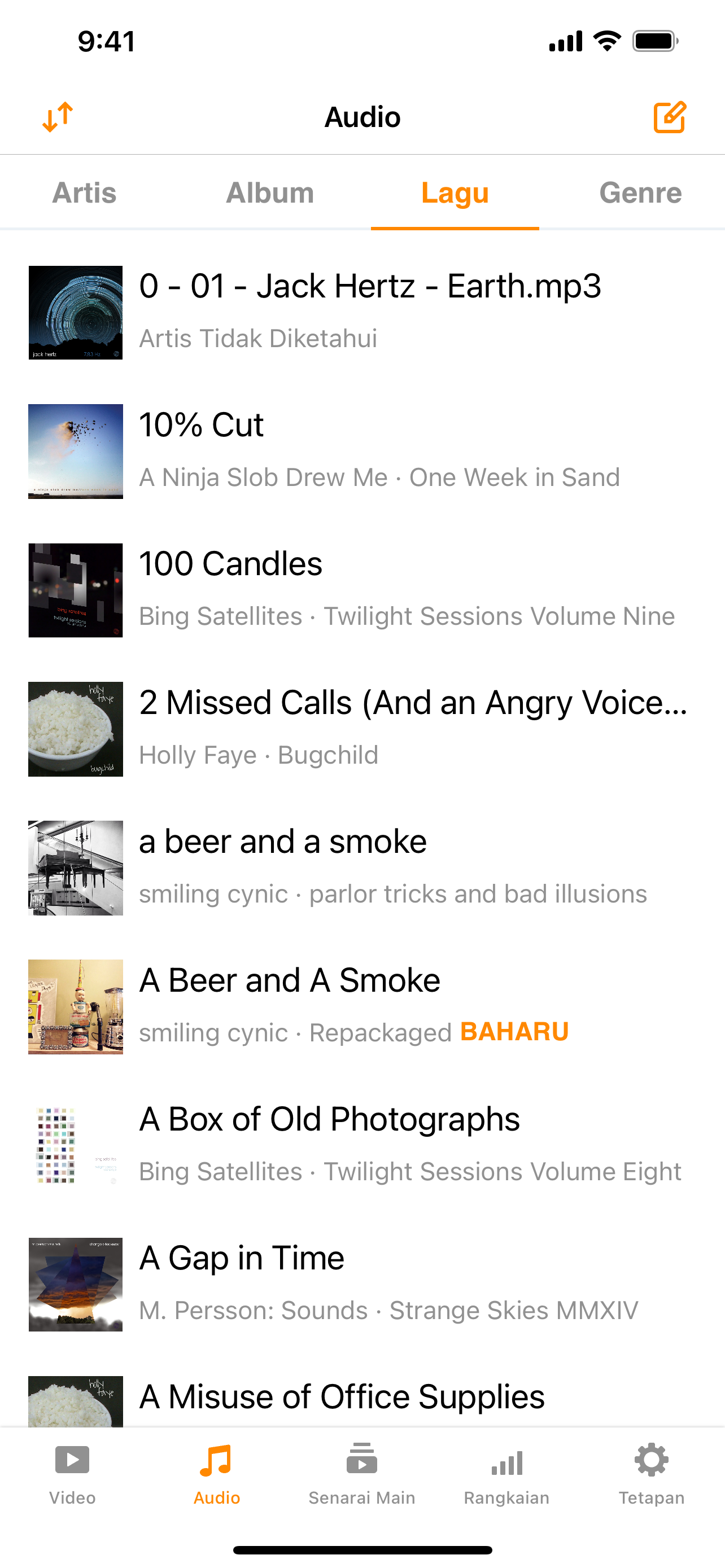The height and width of the screenshot is (1568, 725).
Task: Select the currently active Lagu tab
Action: (x=455, y=192)
